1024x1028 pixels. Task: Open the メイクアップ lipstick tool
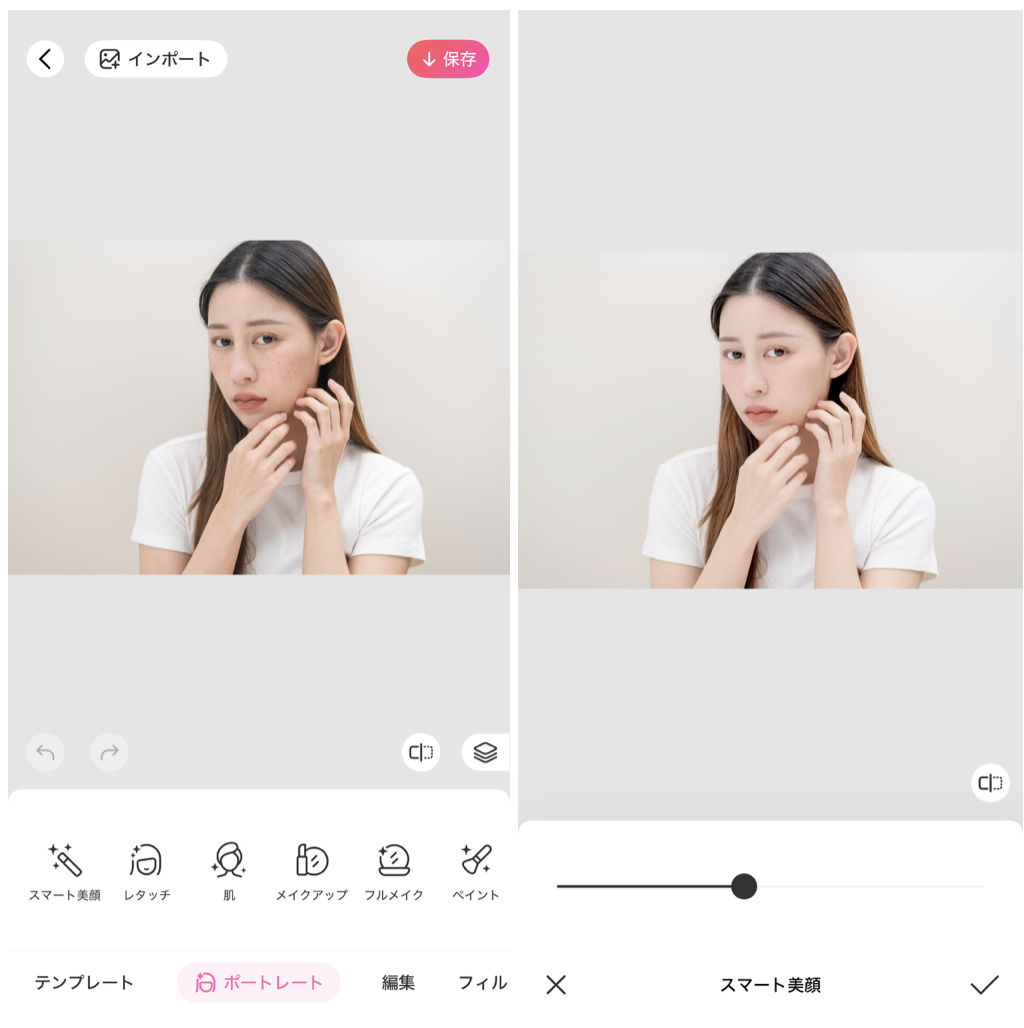312,868
